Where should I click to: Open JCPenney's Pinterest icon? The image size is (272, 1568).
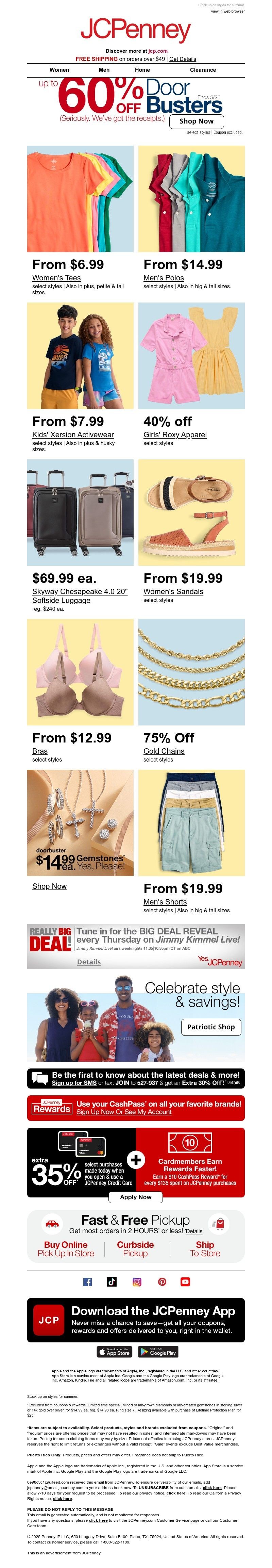pos(162,1282)
